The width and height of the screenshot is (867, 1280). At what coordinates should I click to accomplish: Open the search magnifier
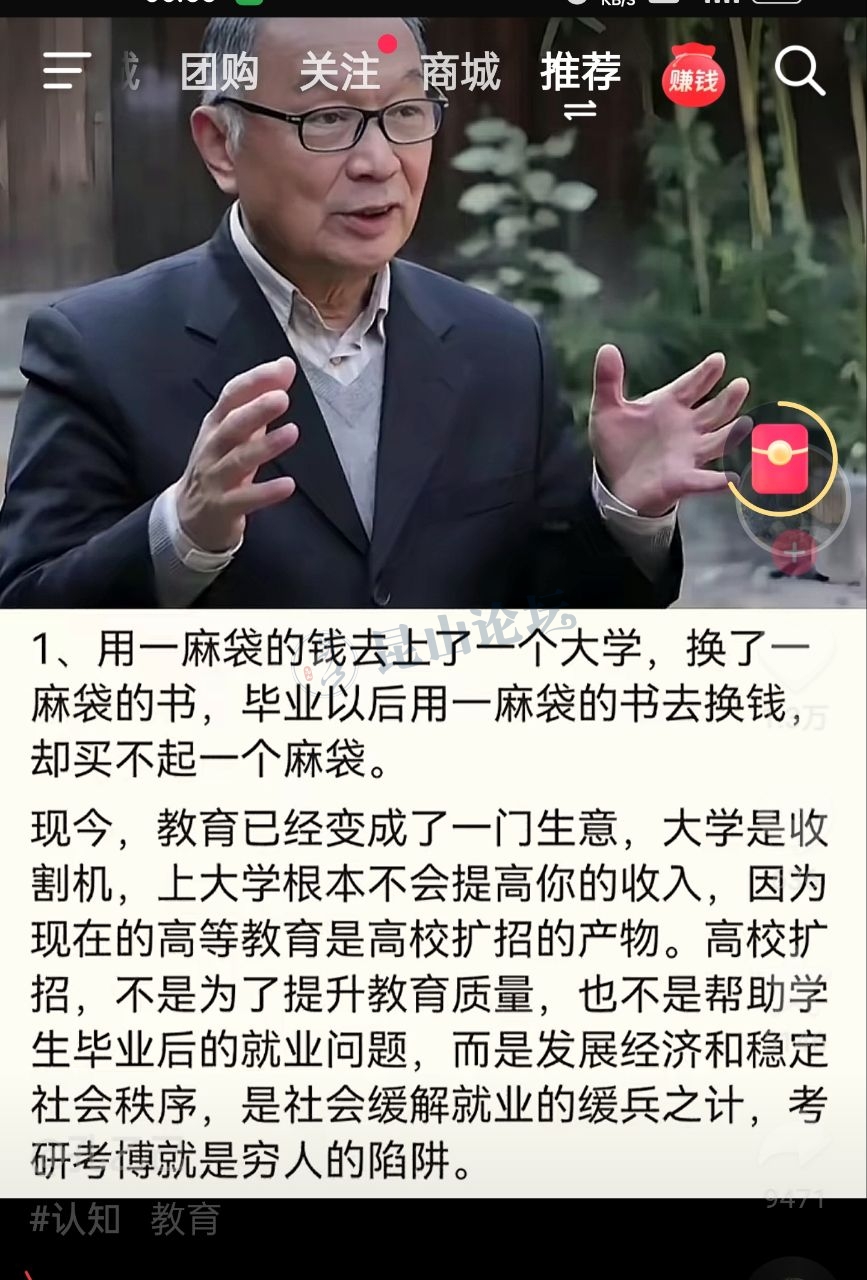800,71
